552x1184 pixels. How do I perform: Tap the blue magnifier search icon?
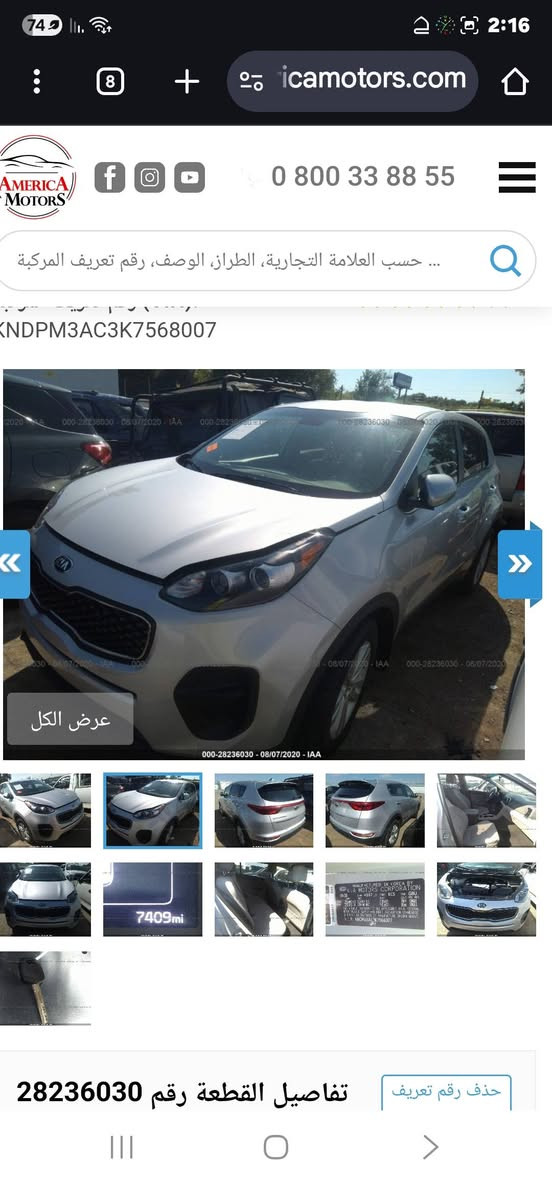505,261
